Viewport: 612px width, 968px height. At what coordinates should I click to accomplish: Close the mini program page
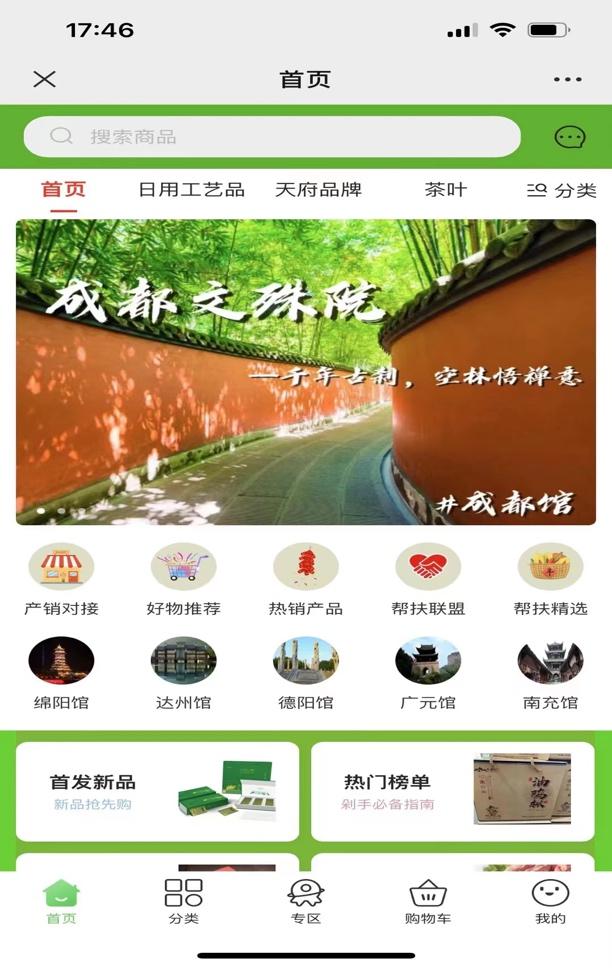(44, 80)
